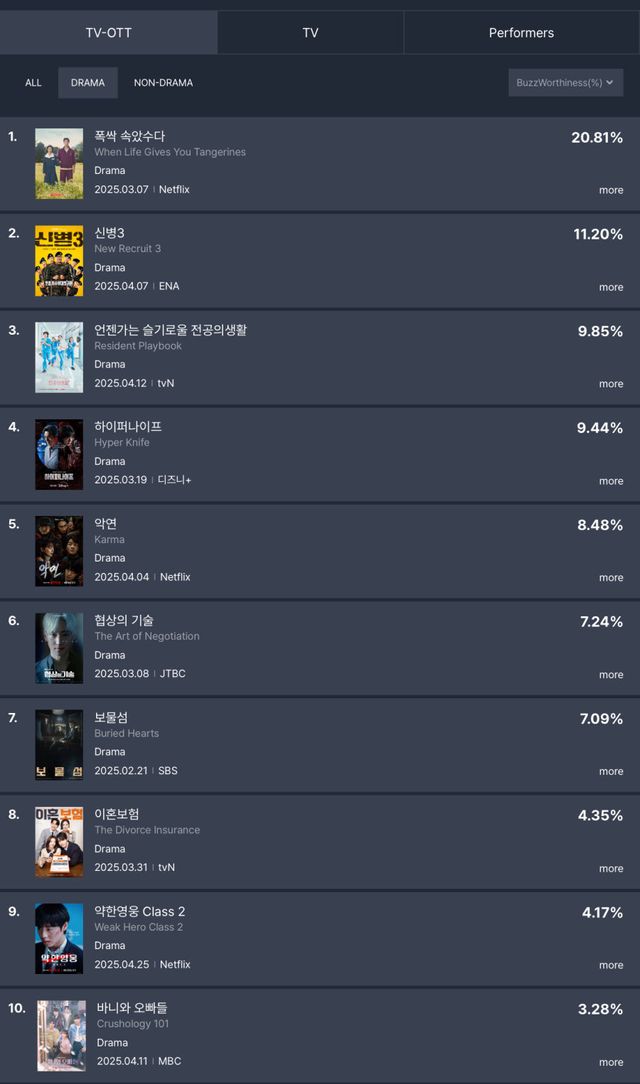Select the NON-DRAMA filter
The width and height of the screenshot is (640, 1084).
point(163,83)
